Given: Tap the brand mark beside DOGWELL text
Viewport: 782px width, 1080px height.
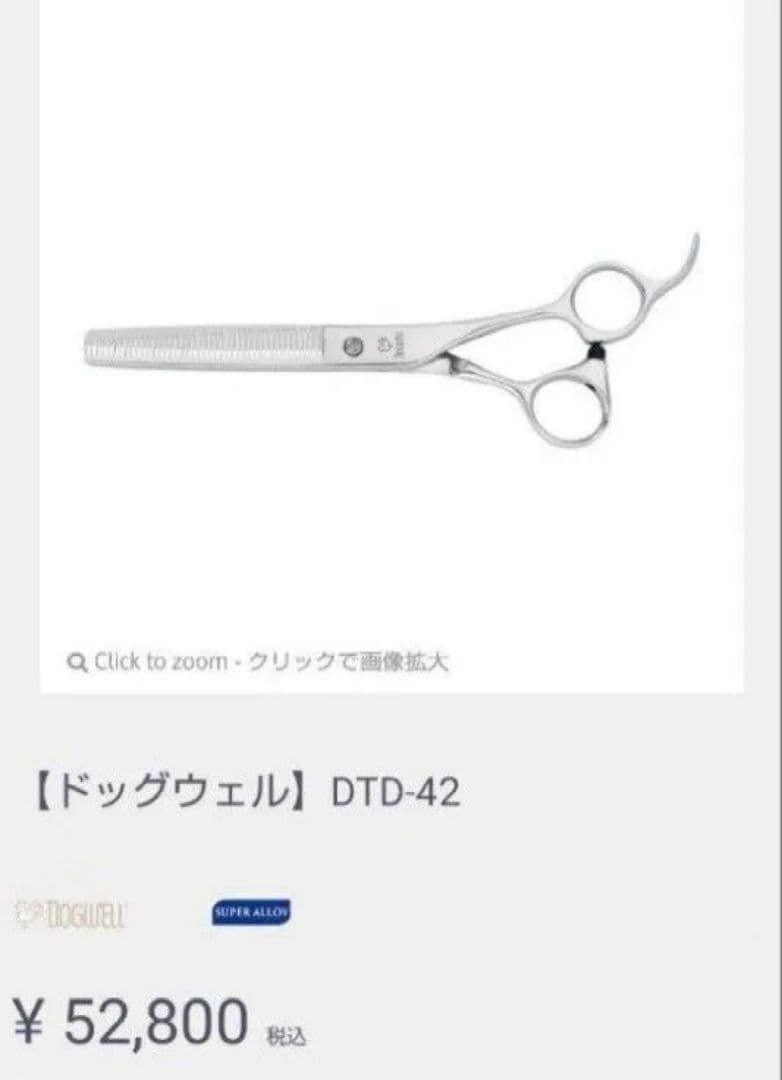Looking at the screenshot, I should tap(27, 909).
